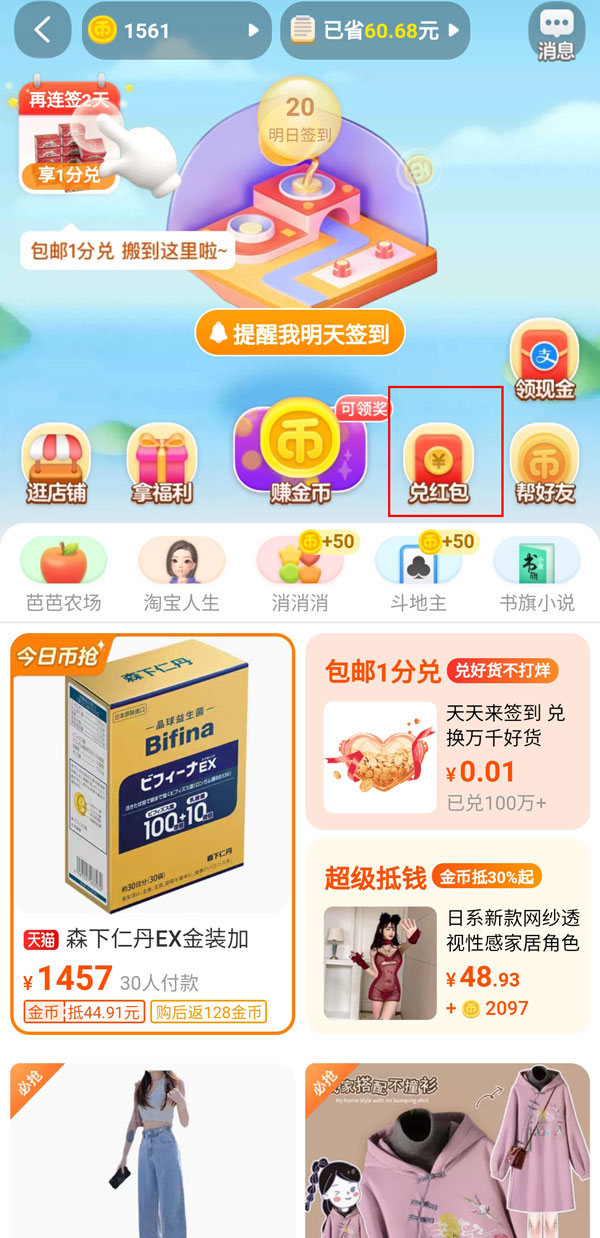The image size is (600, 1238).
Task: Go back using the top-left arrow
Action: coord(42,30)
